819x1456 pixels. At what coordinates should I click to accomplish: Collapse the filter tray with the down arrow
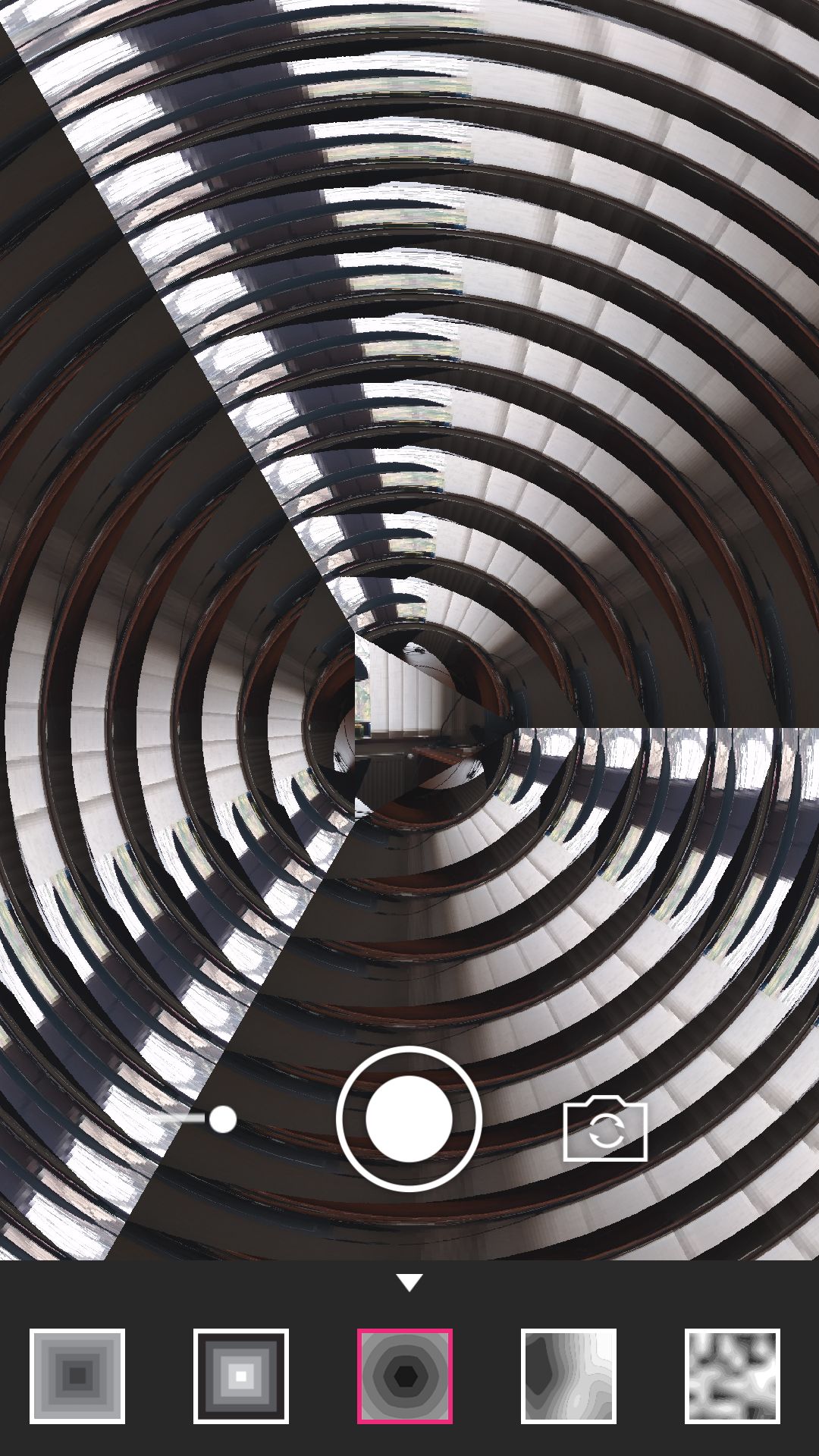pos(409,1282)
